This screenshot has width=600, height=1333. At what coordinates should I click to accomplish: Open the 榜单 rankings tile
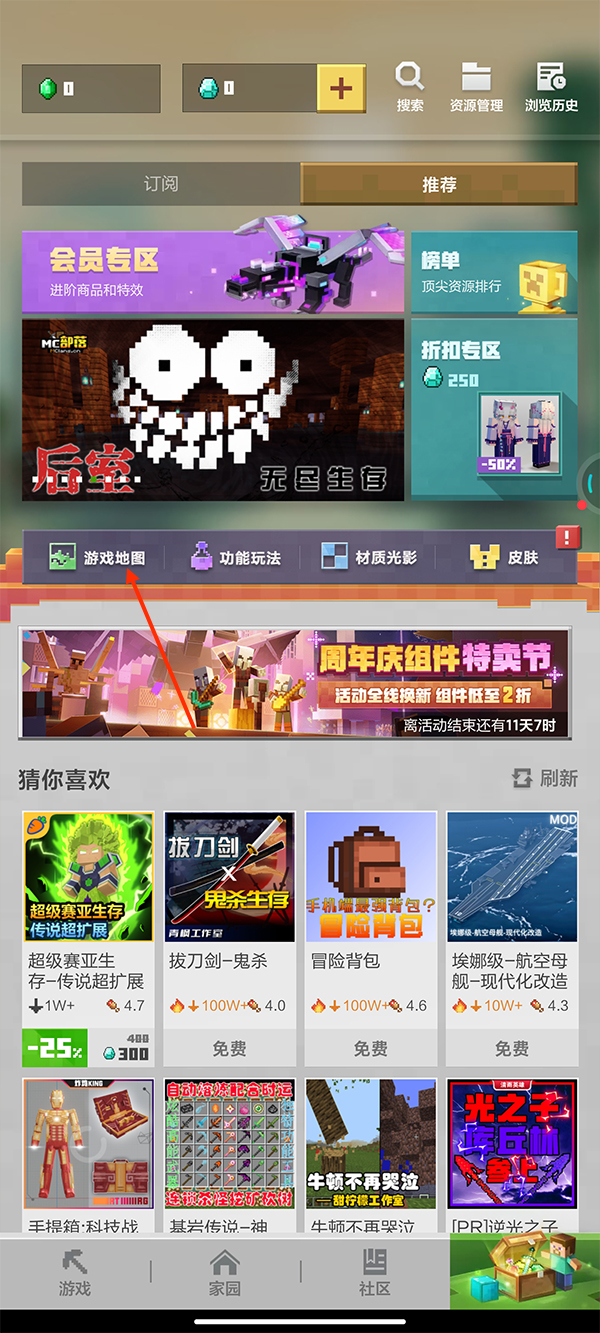point(494,271)
